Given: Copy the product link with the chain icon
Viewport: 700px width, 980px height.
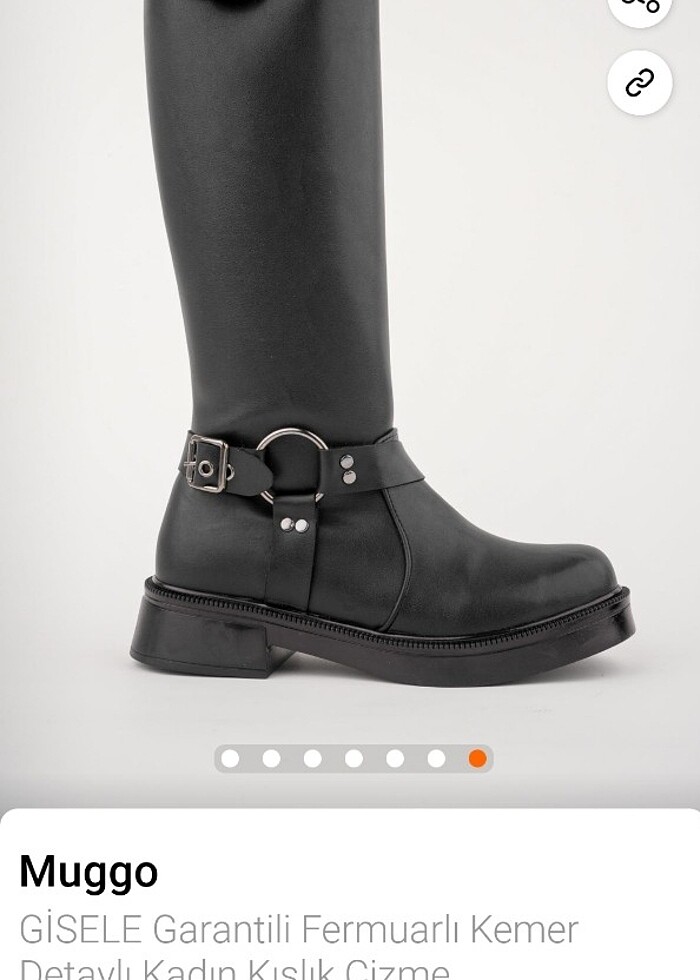Looking at the screenshot, I should pyautogui.click(x=639, y=83).
